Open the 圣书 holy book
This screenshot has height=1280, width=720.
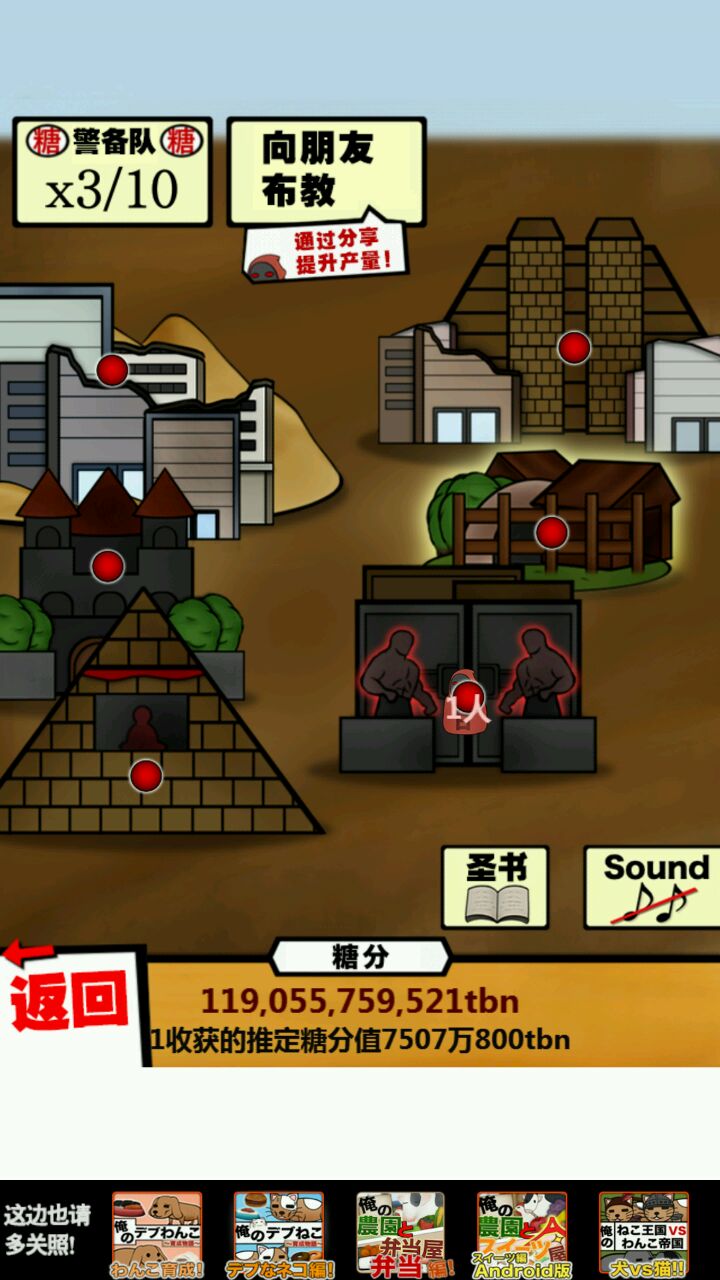coord(495,887)
